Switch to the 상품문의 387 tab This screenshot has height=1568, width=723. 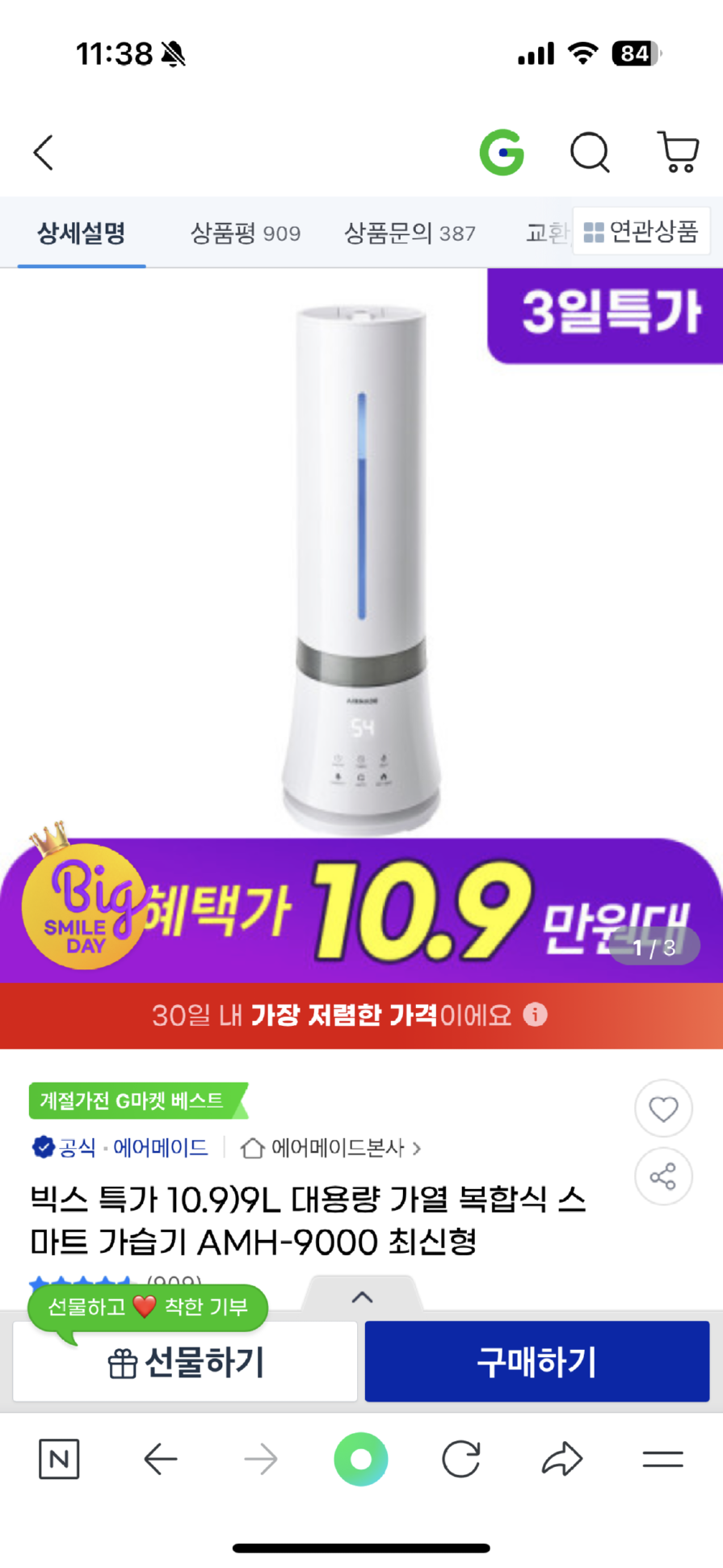tap(410, 233)
